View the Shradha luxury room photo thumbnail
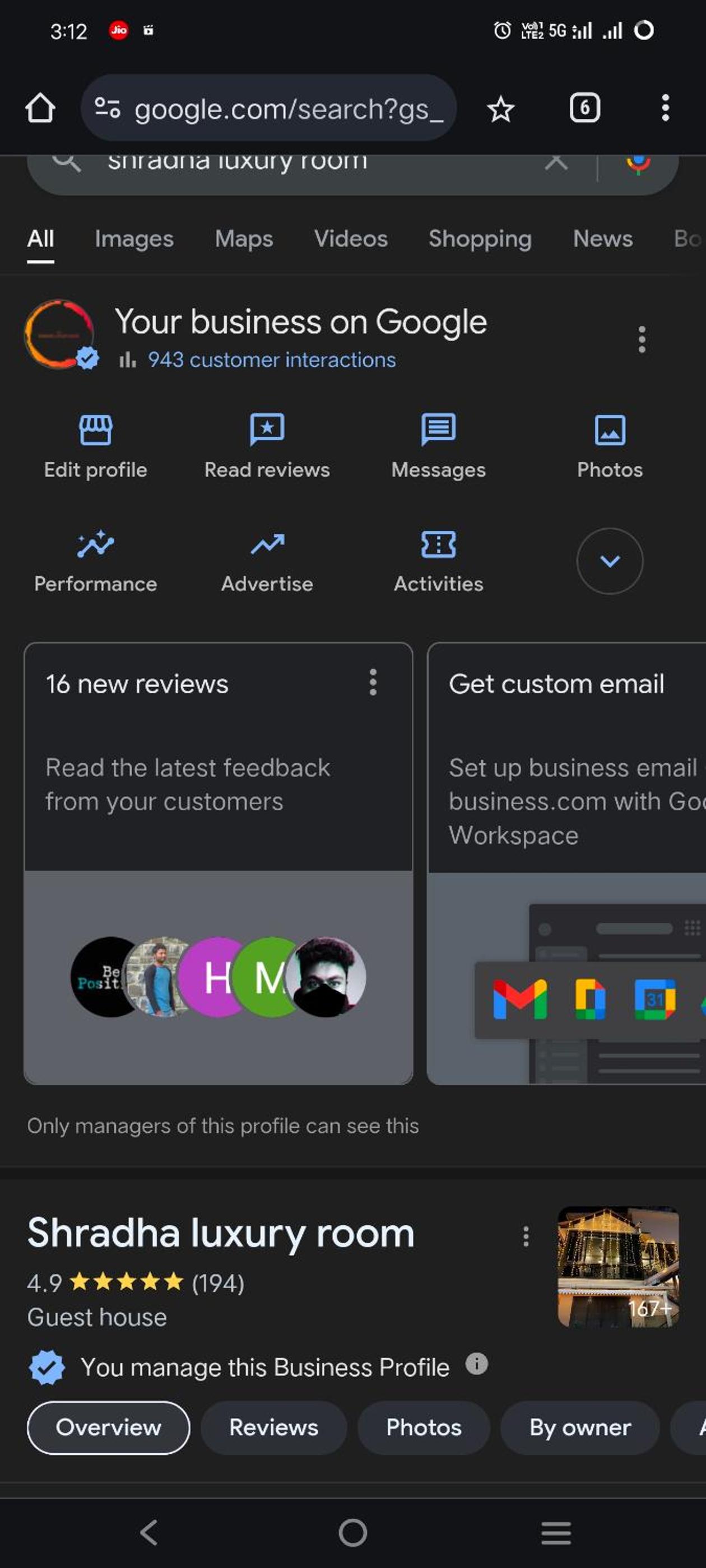 (x=618, y=1267)
